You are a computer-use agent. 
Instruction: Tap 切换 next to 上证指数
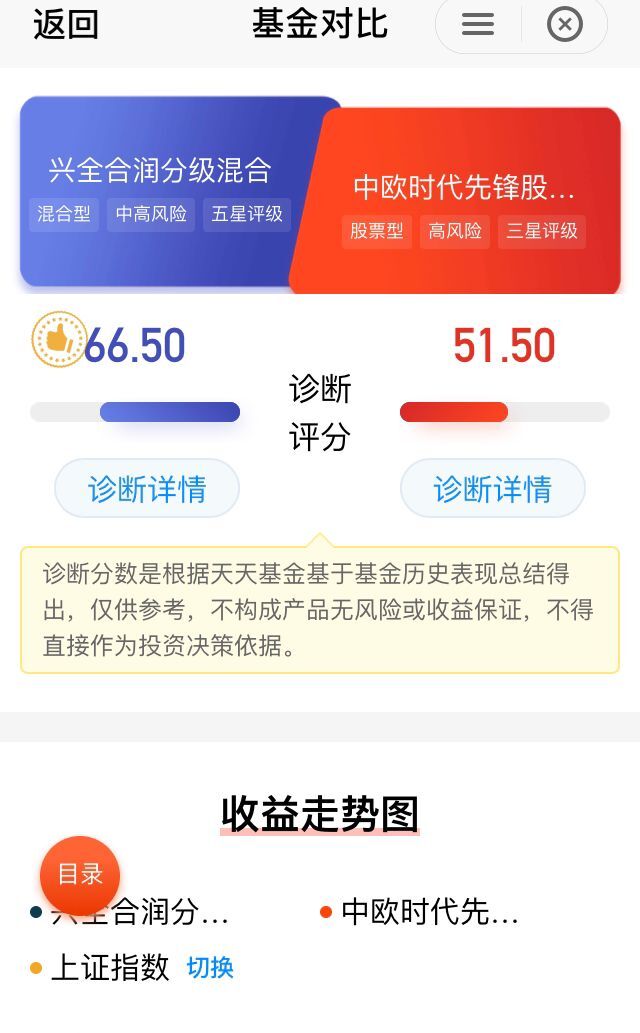210,968
